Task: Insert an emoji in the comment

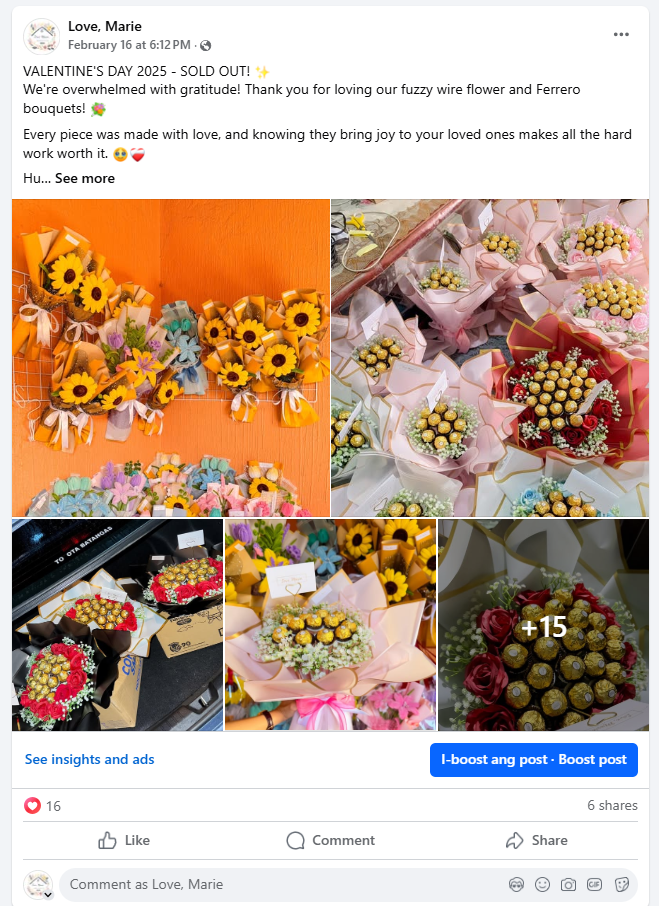Action: tap(543, 884)
